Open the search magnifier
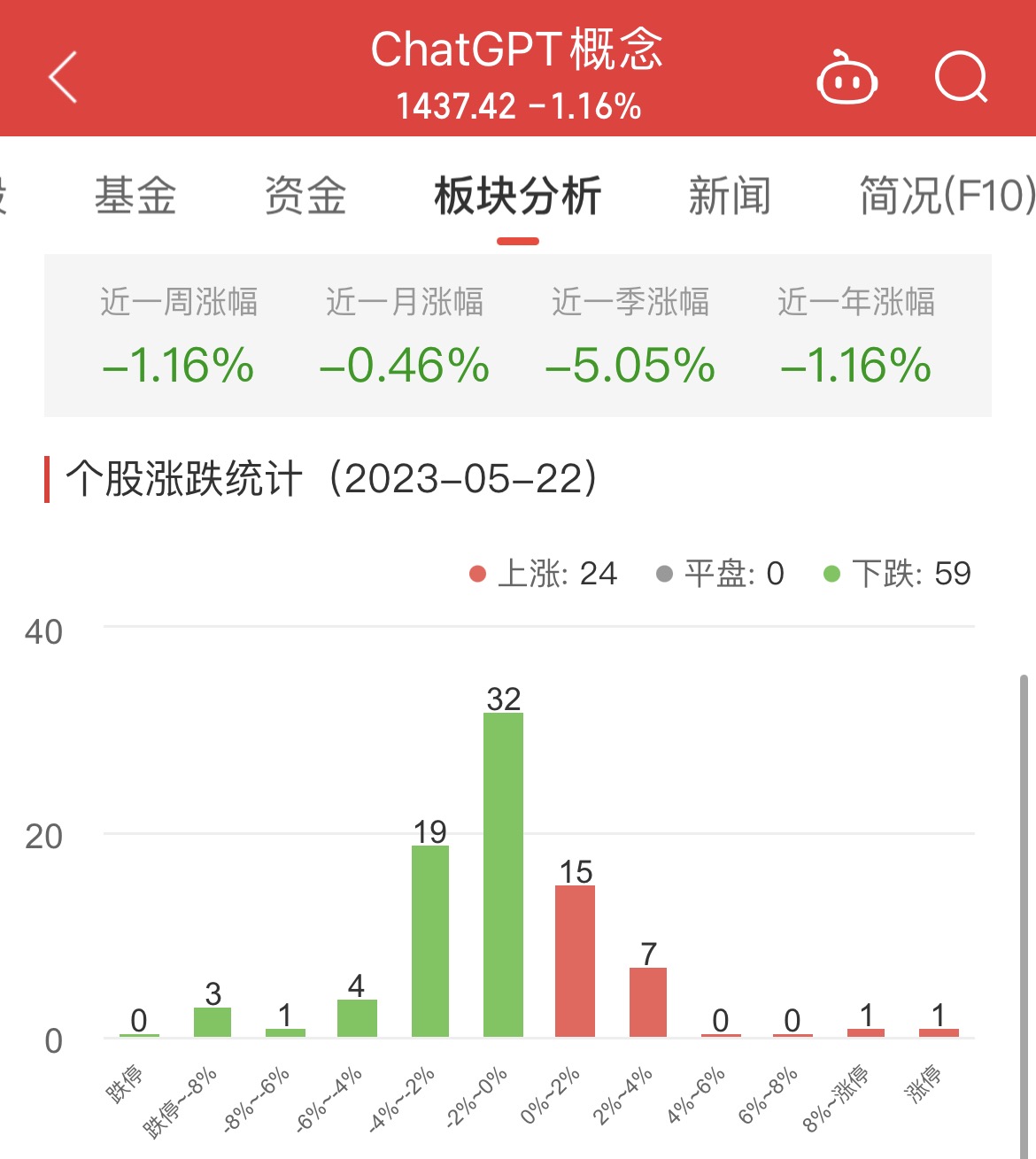The width and height of the screenshot is (1036, 1159). coord(961,78)
